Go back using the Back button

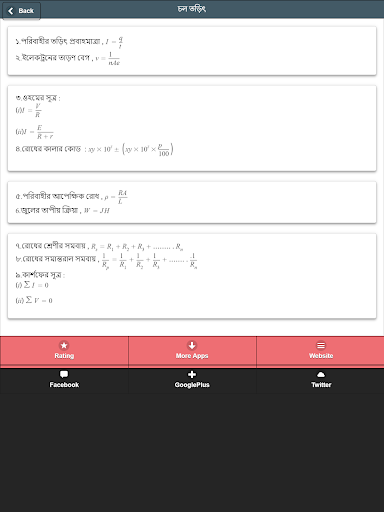pos(21,11)
